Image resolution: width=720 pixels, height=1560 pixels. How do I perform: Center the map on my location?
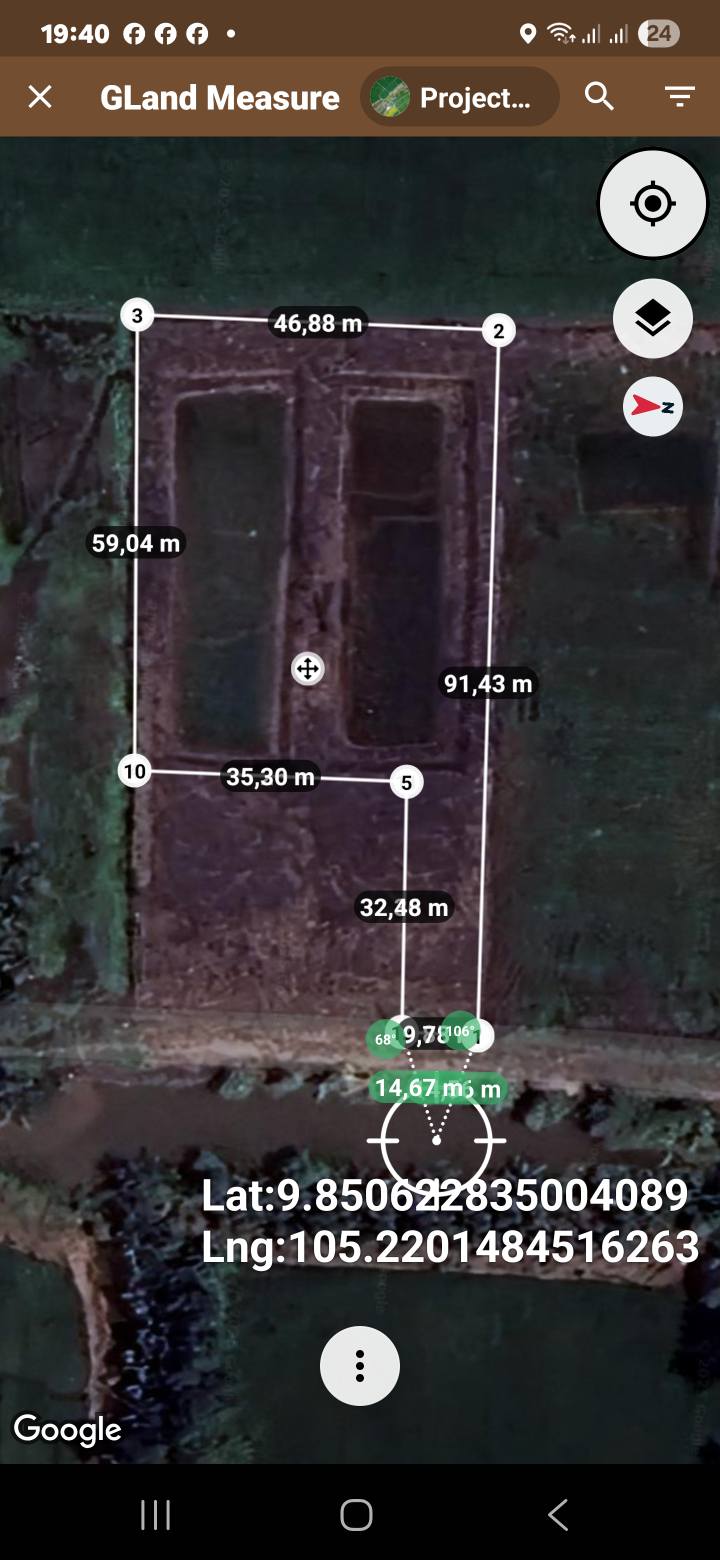pos(652,204)
